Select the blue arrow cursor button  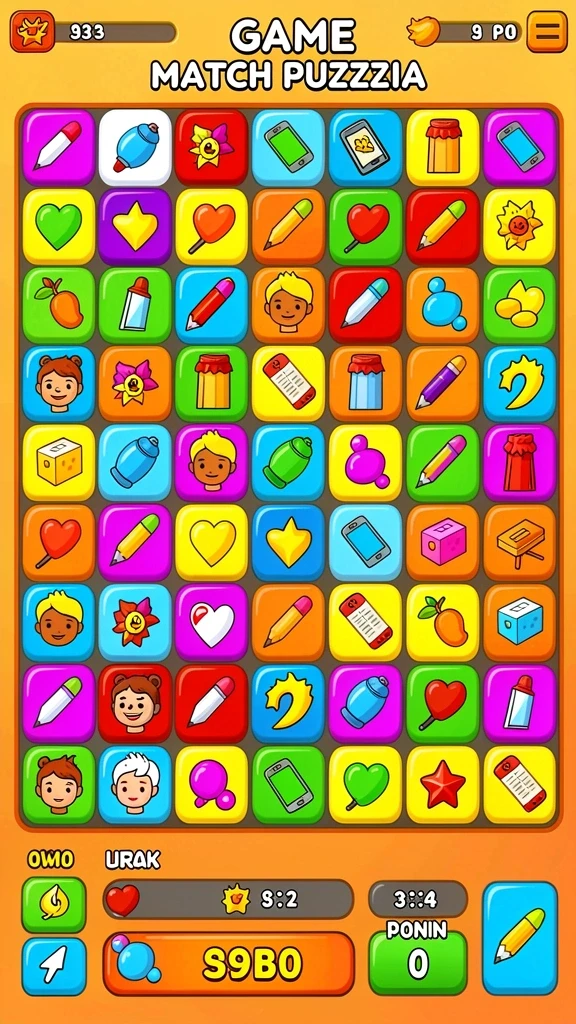coord(54,967)
